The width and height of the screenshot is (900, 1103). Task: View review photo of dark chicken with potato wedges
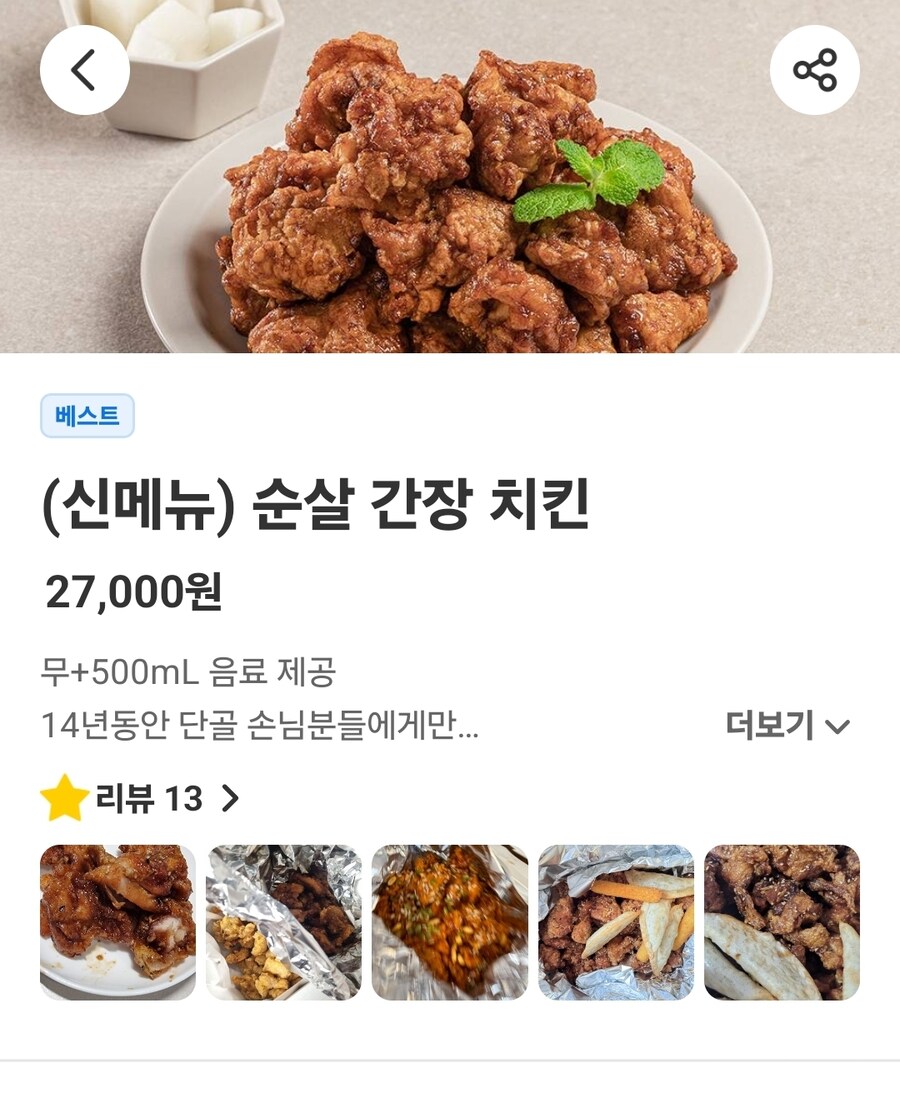coord(782,922)
